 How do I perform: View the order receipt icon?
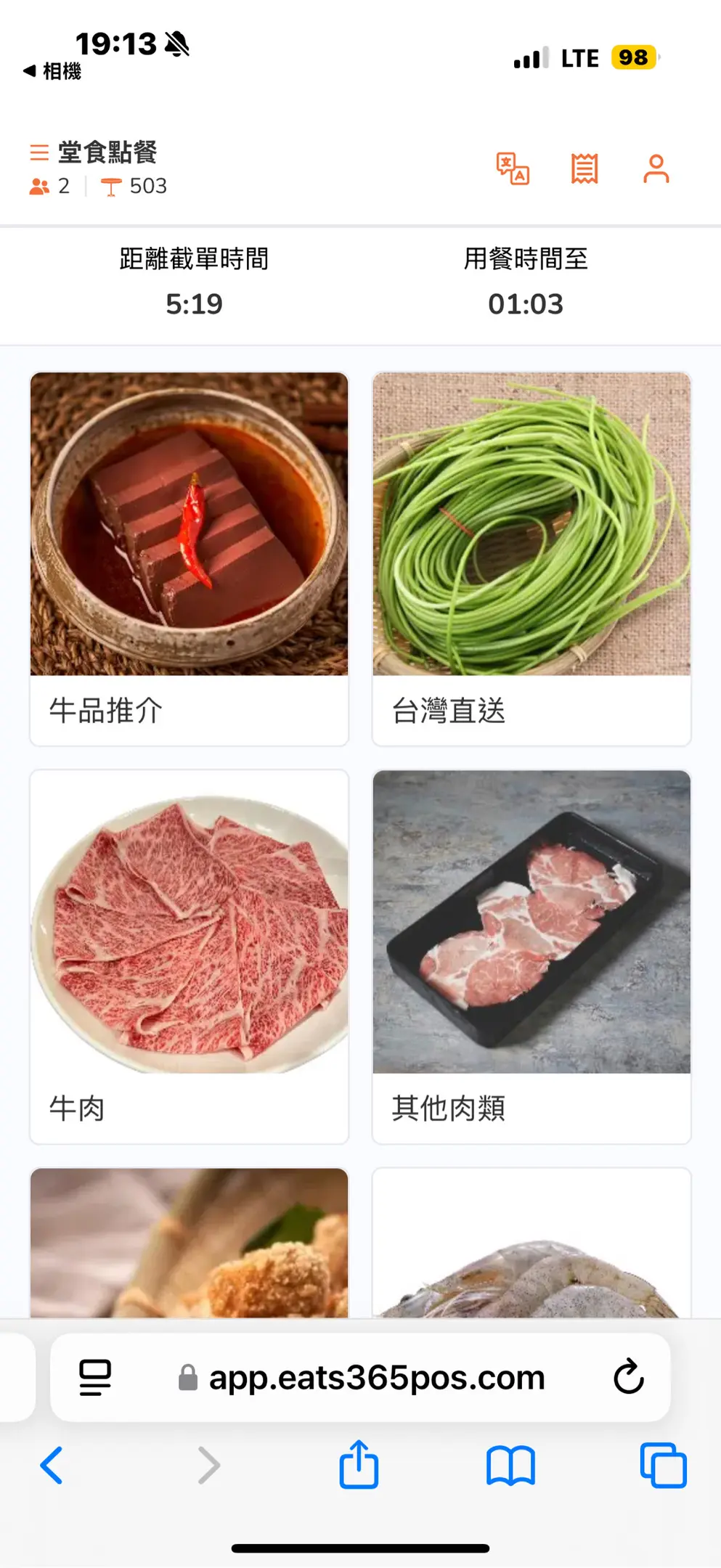pos(584,169)
